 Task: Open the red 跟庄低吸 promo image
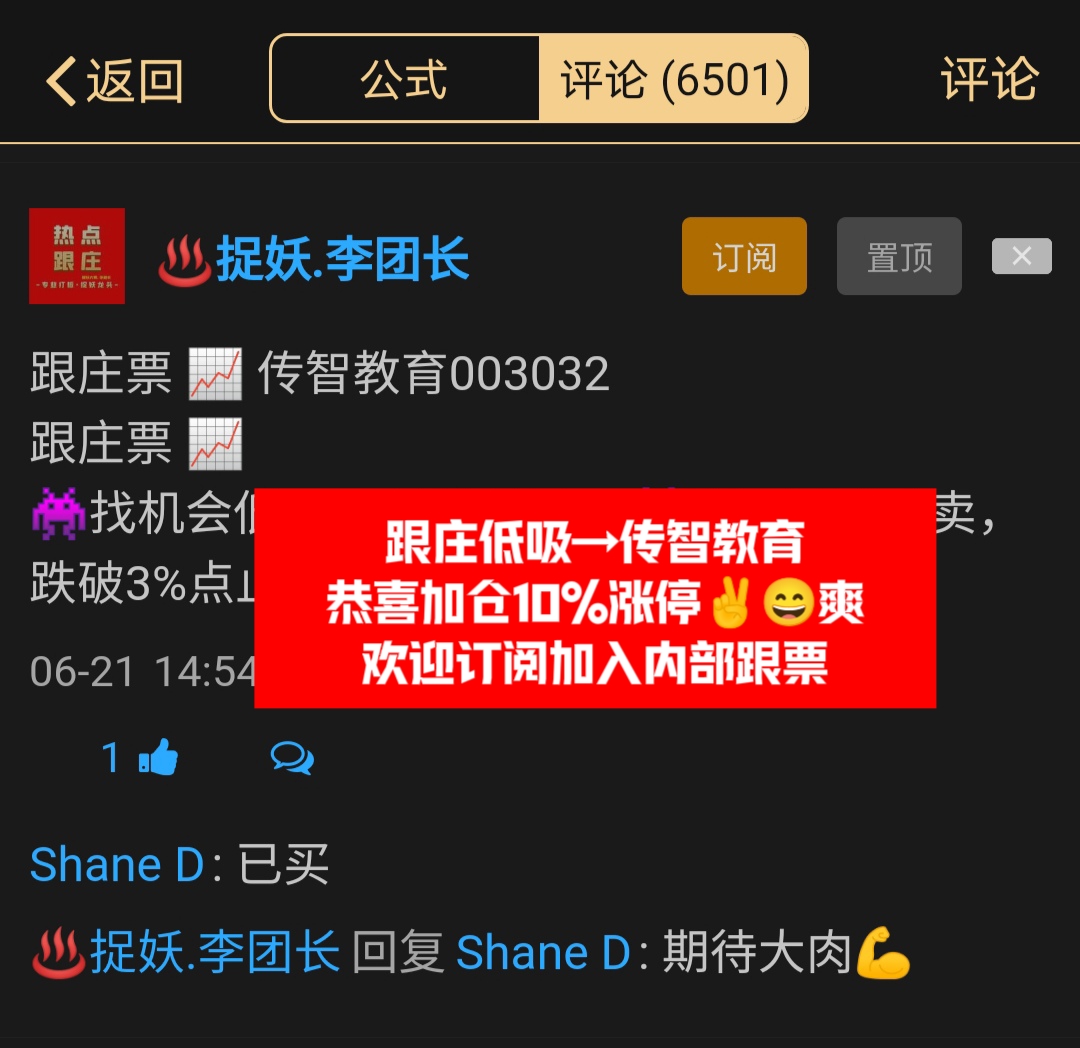(595, 598)
